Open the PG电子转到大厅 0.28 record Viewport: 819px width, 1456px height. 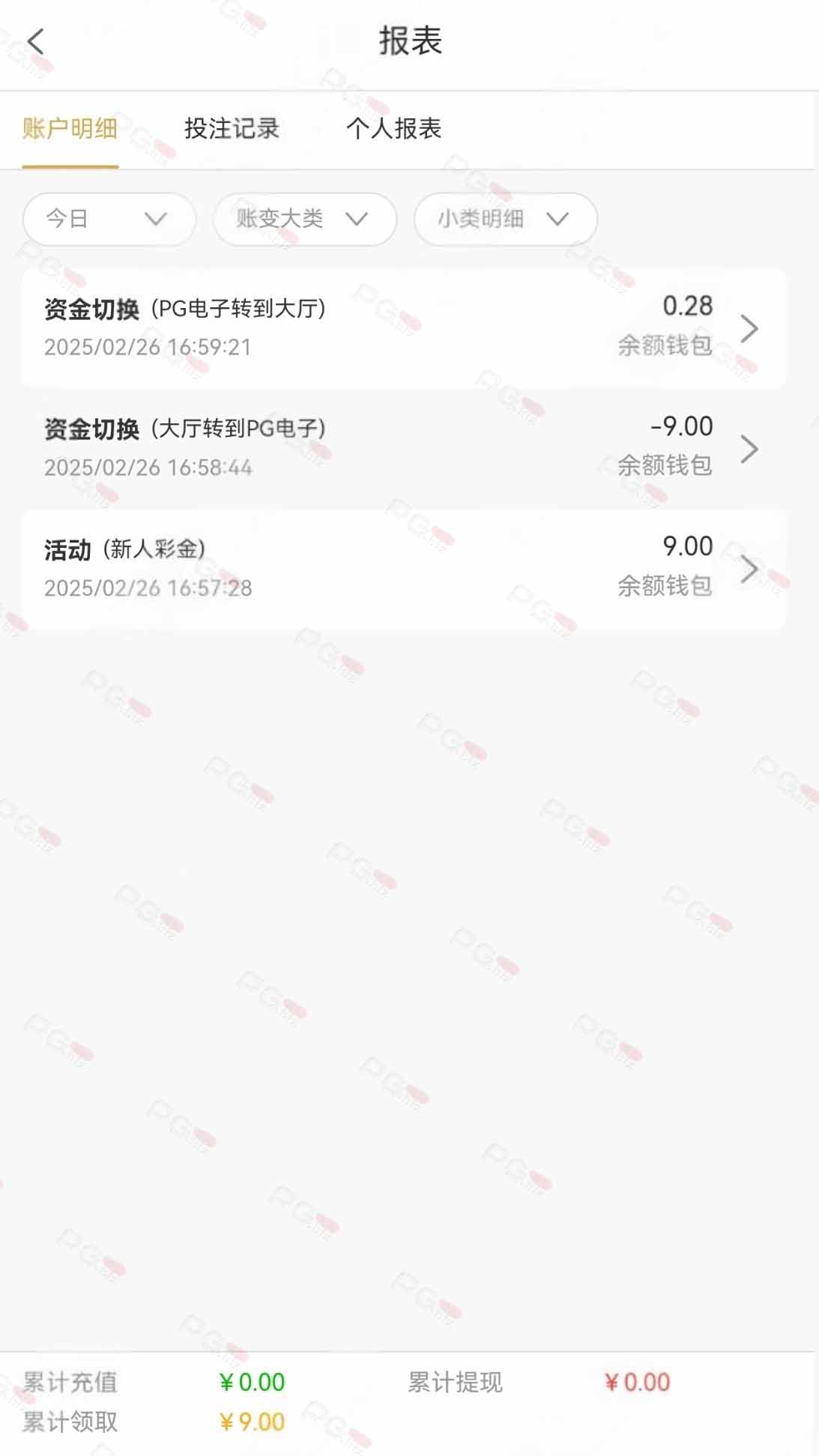coord(404,327)
